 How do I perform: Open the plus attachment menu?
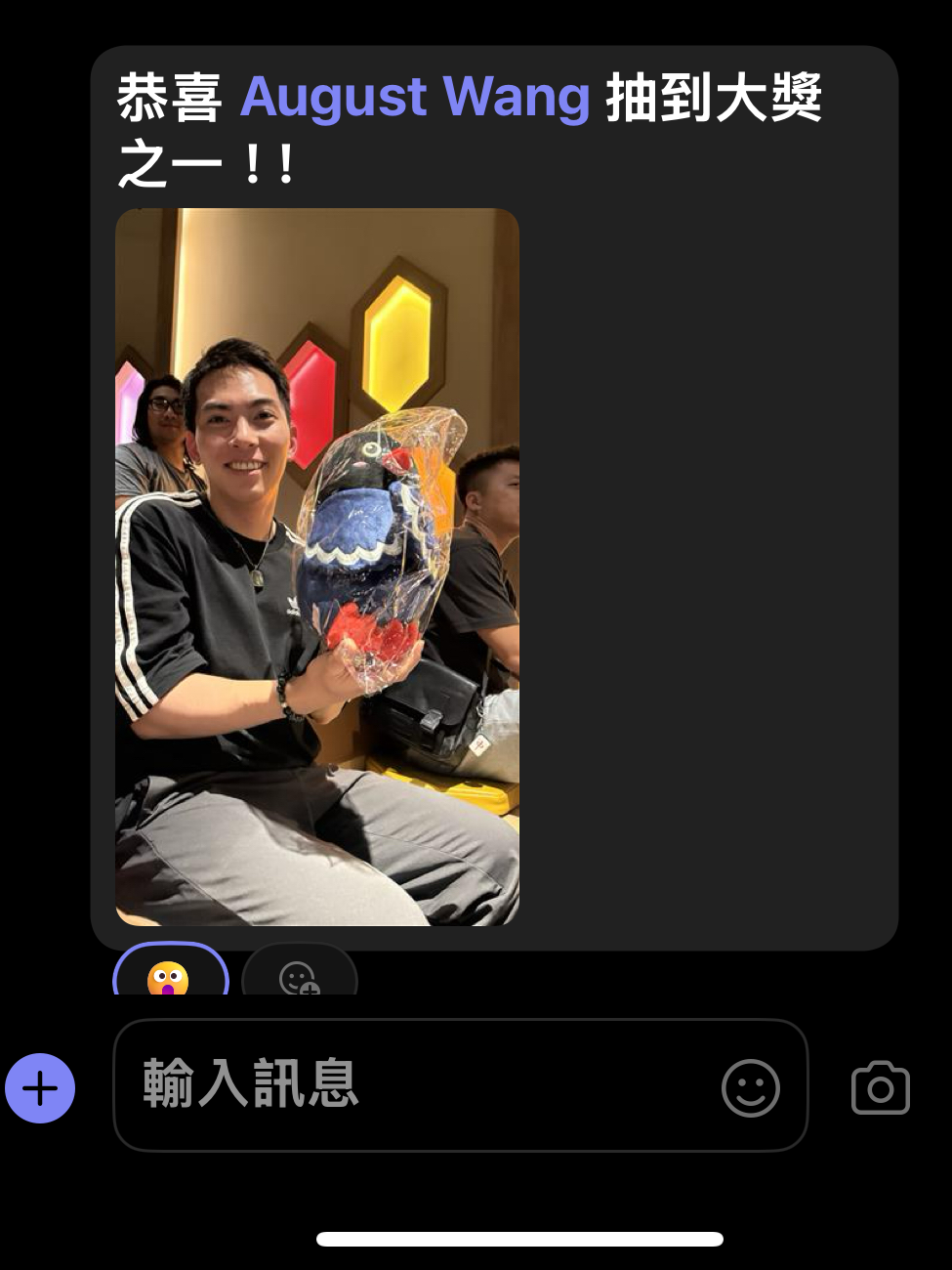[40, 1088]
